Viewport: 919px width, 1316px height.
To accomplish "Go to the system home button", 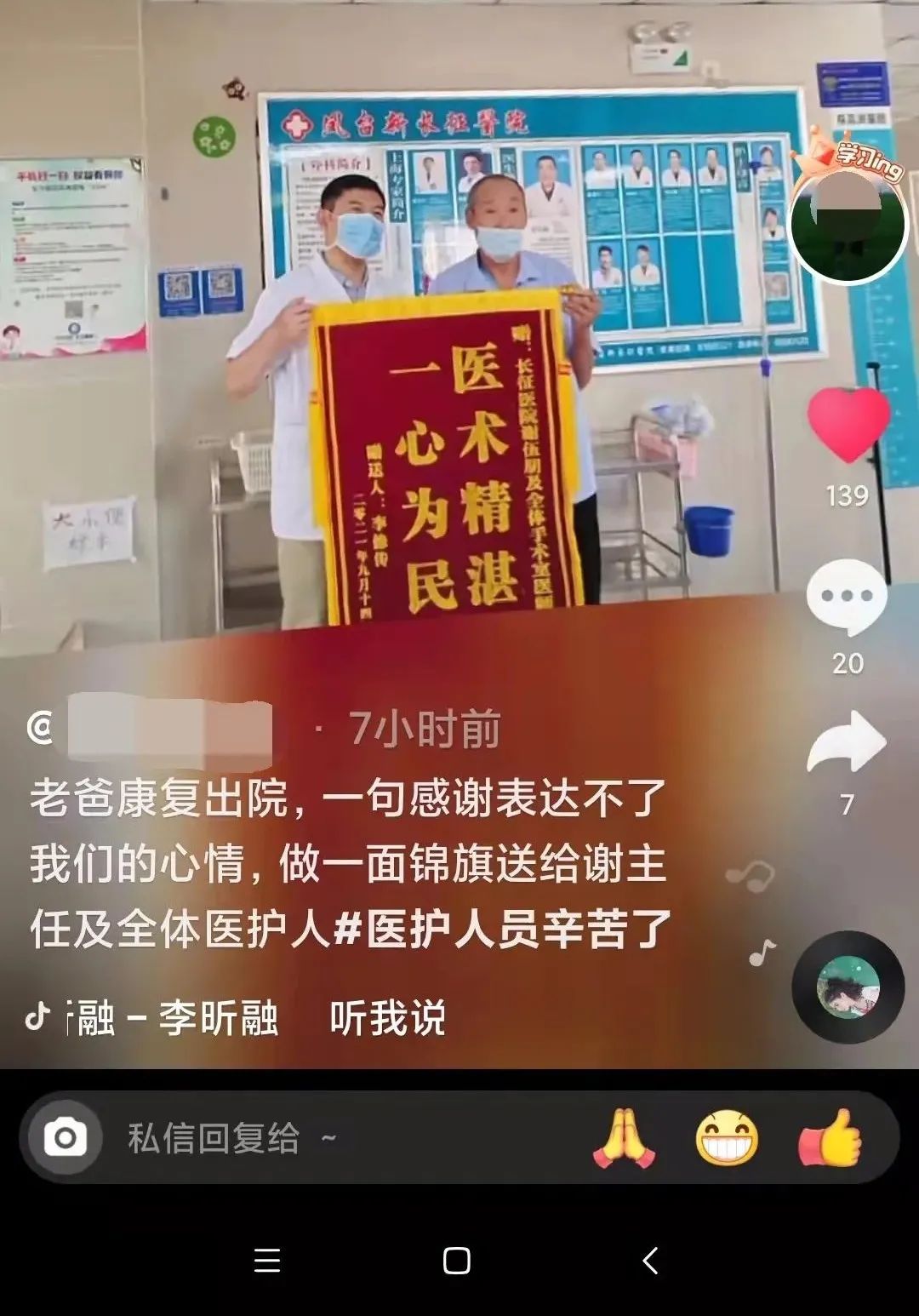I will point(457,1261).
